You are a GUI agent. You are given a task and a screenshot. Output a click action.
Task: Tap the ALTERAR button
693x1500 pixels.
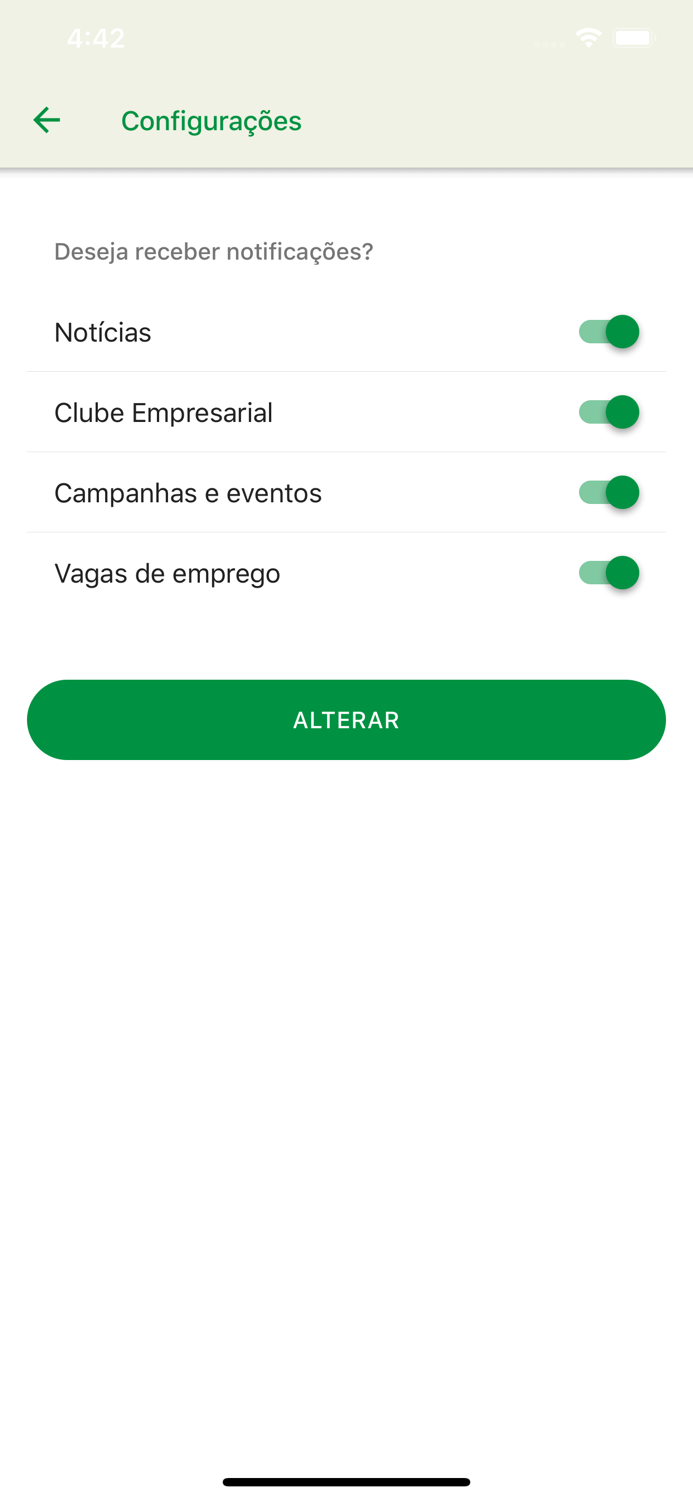(346, 720)
